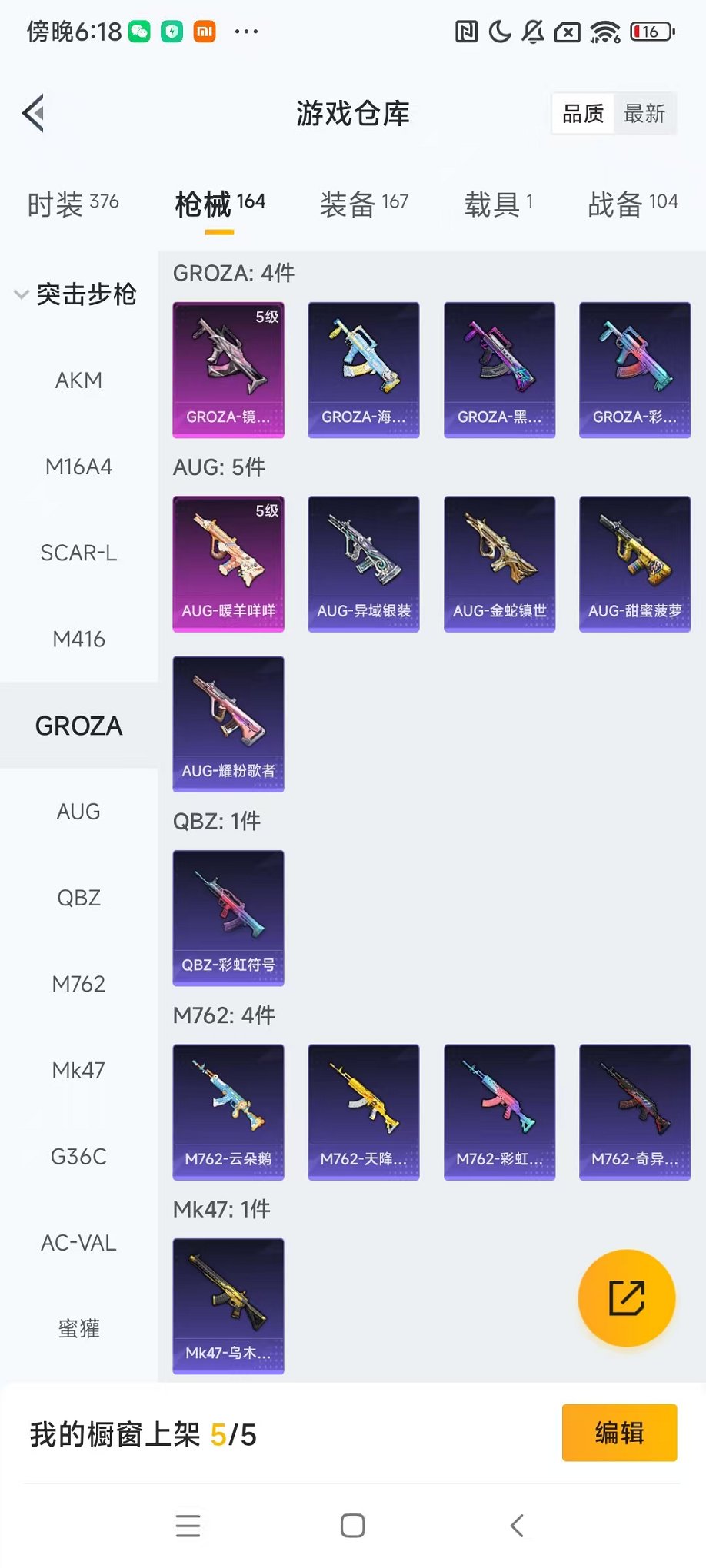The image size is (706, 1568).
Task: Switch to the 装备 tab
Action: click(363, 204)
